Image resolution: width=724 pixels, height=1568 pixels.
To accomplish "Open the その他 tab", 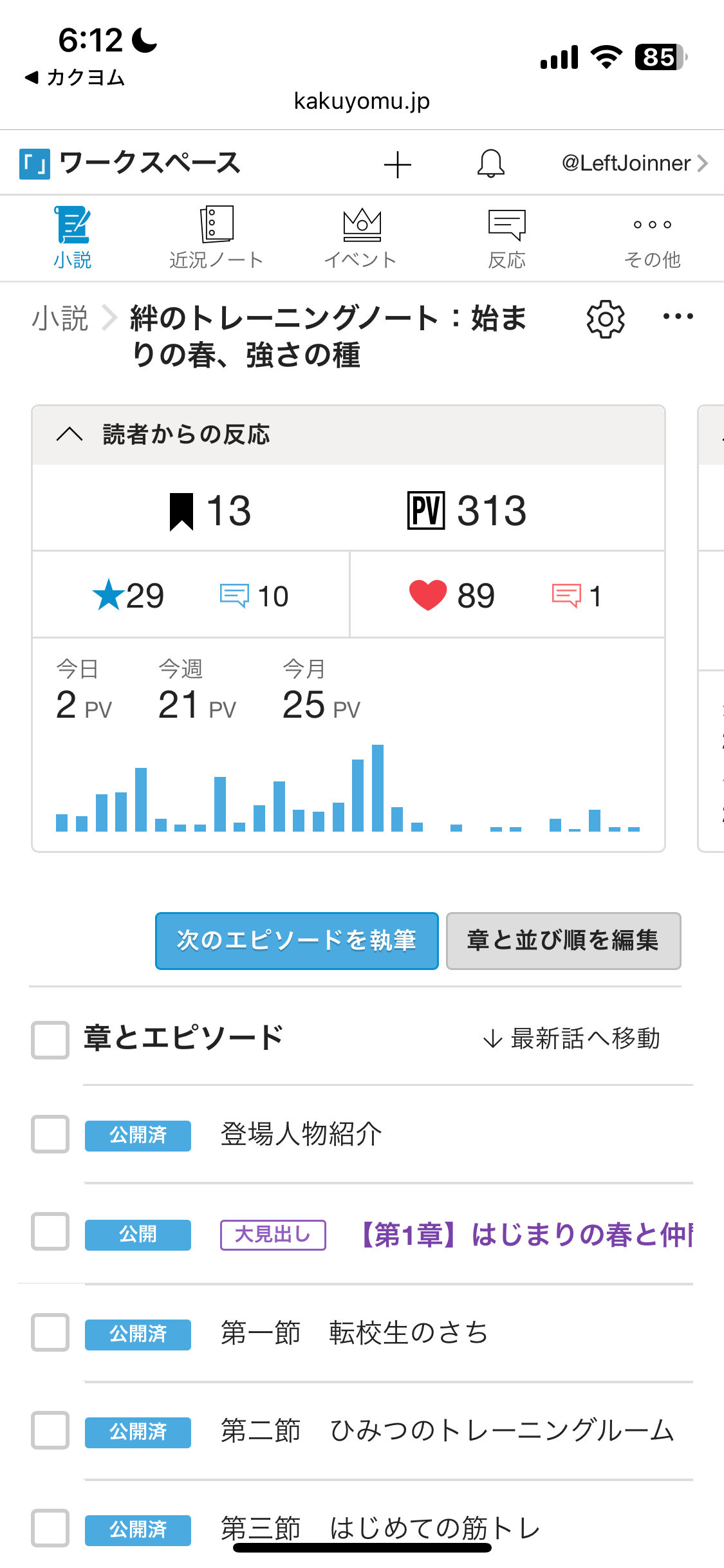I will coord(652,238).
